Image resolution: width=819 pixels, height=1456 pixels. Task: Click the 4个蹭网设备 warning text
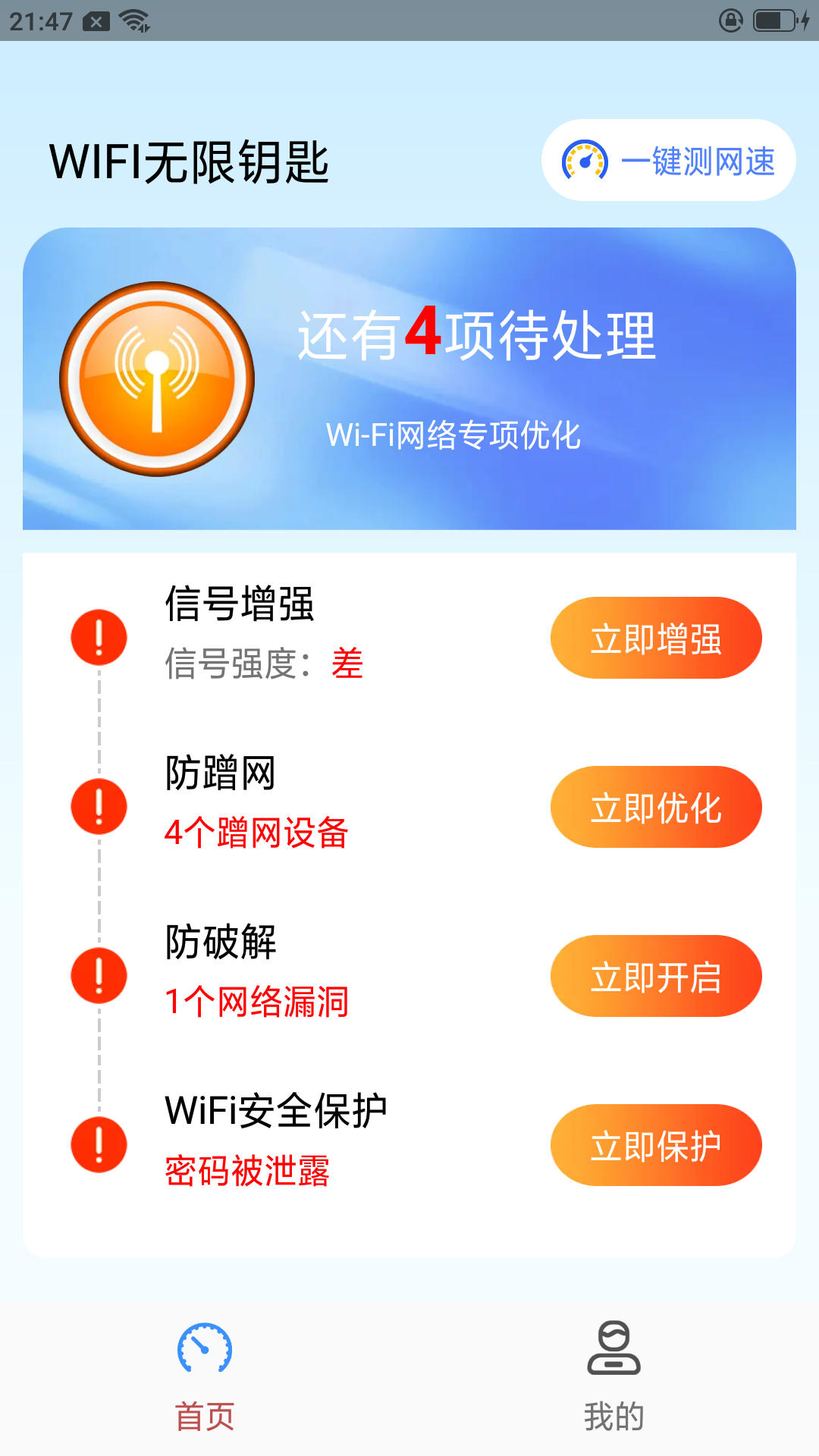tap(258, 833)
